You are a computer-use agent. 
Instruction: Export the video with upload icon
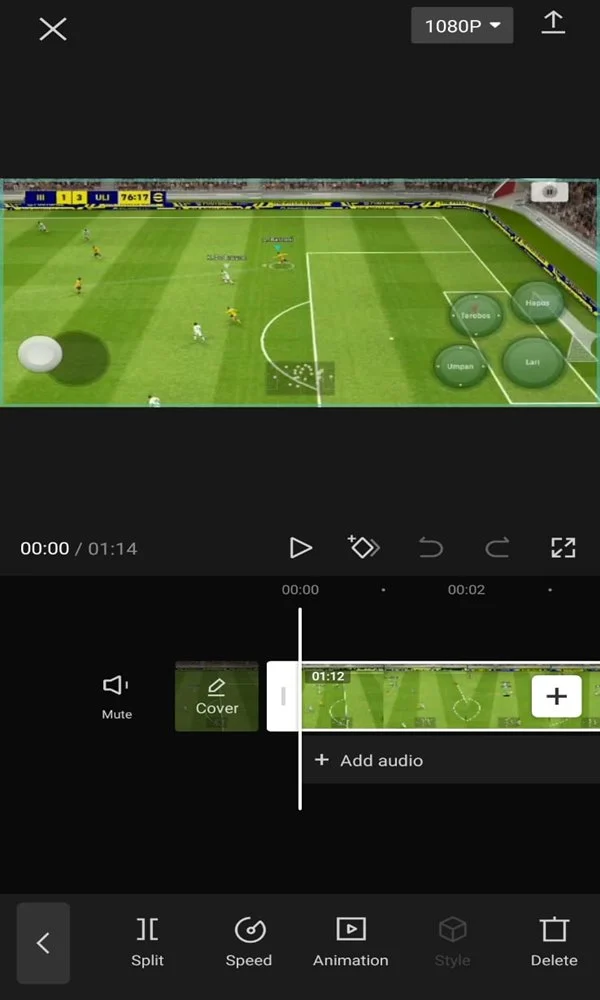tap(553, 25)
